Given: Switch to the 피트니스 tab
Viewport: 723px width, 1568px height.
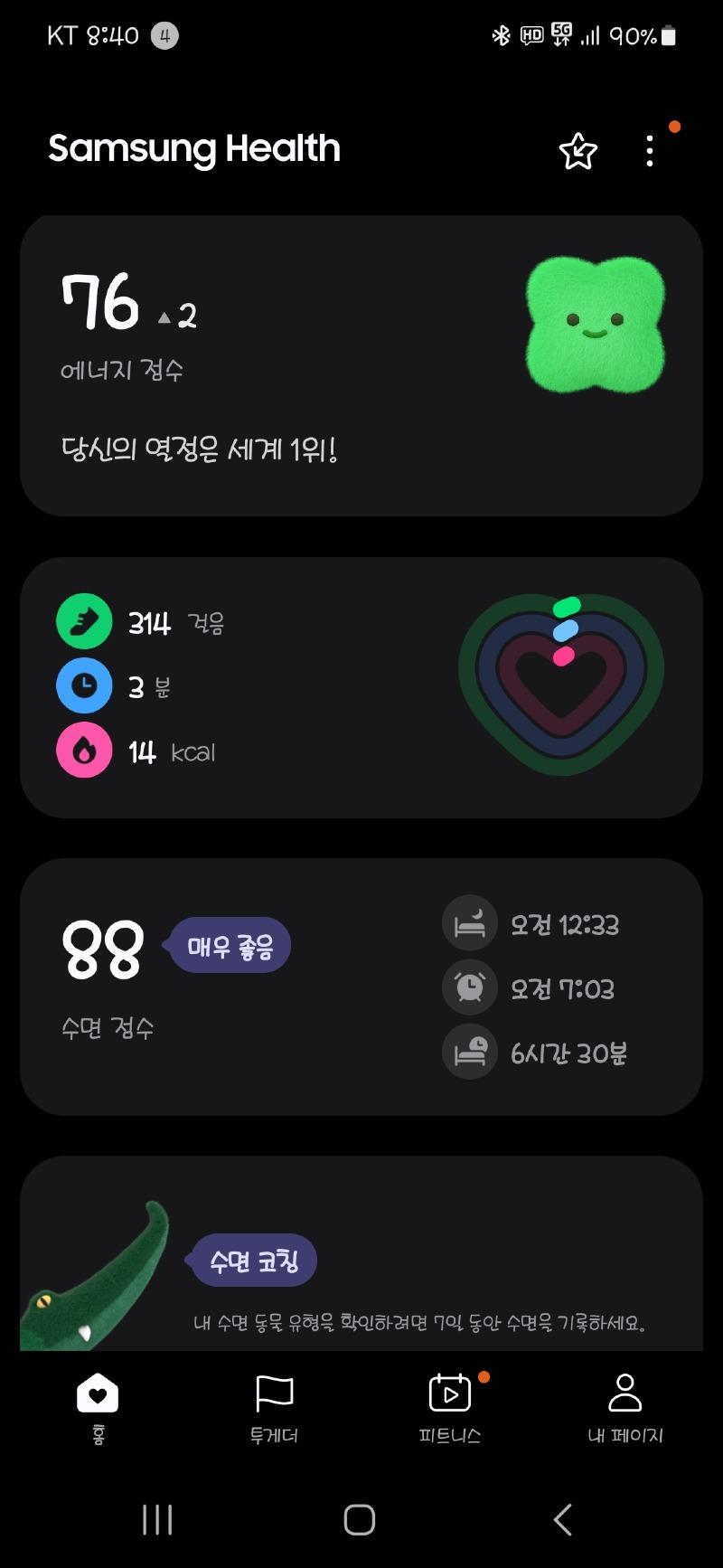Looking at the screenshot, I should tap(449, 1408).
